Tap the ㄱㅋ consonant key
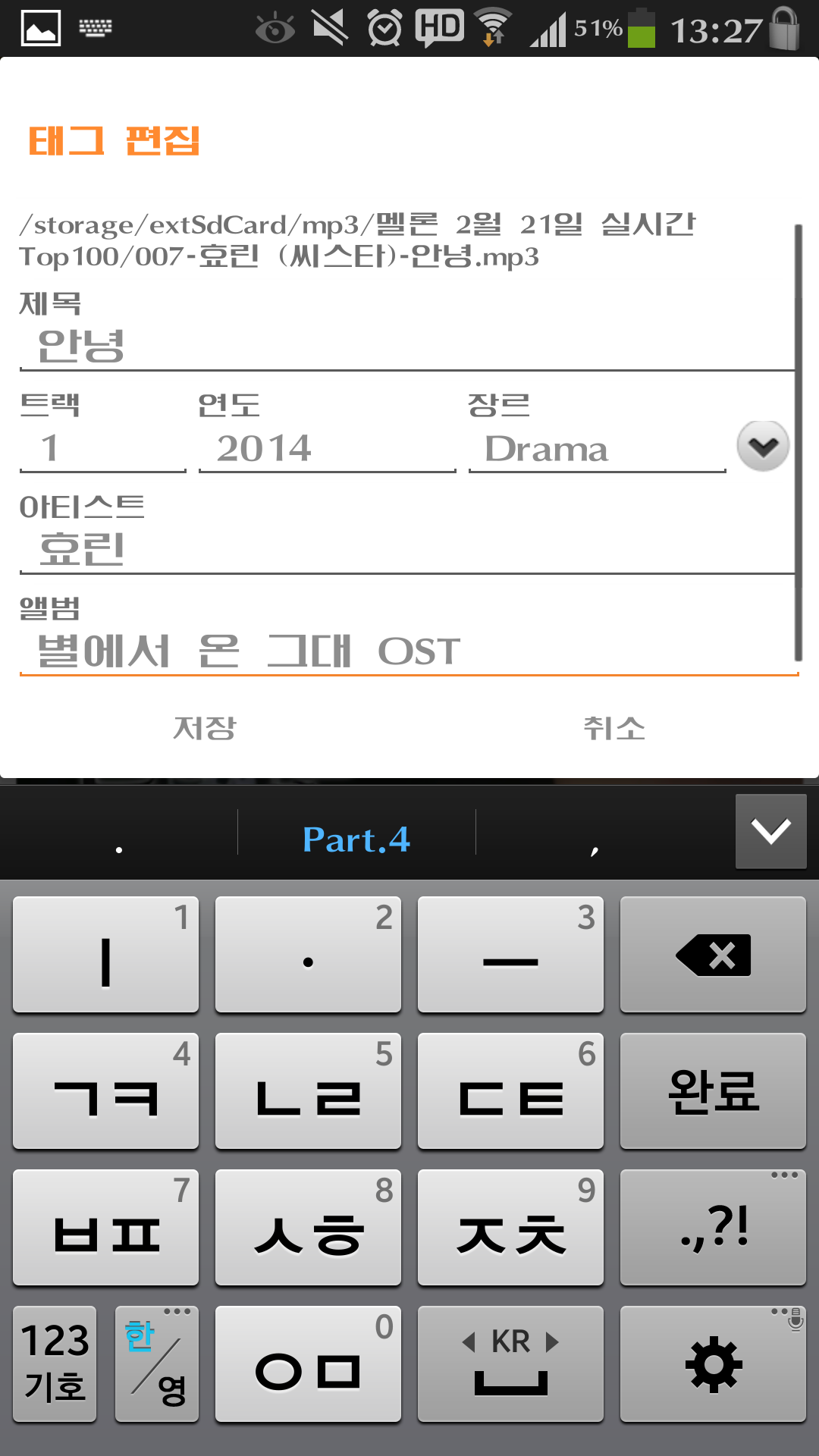The width and height of the screenshot is (819, 1456). (x=106, y=1091)
